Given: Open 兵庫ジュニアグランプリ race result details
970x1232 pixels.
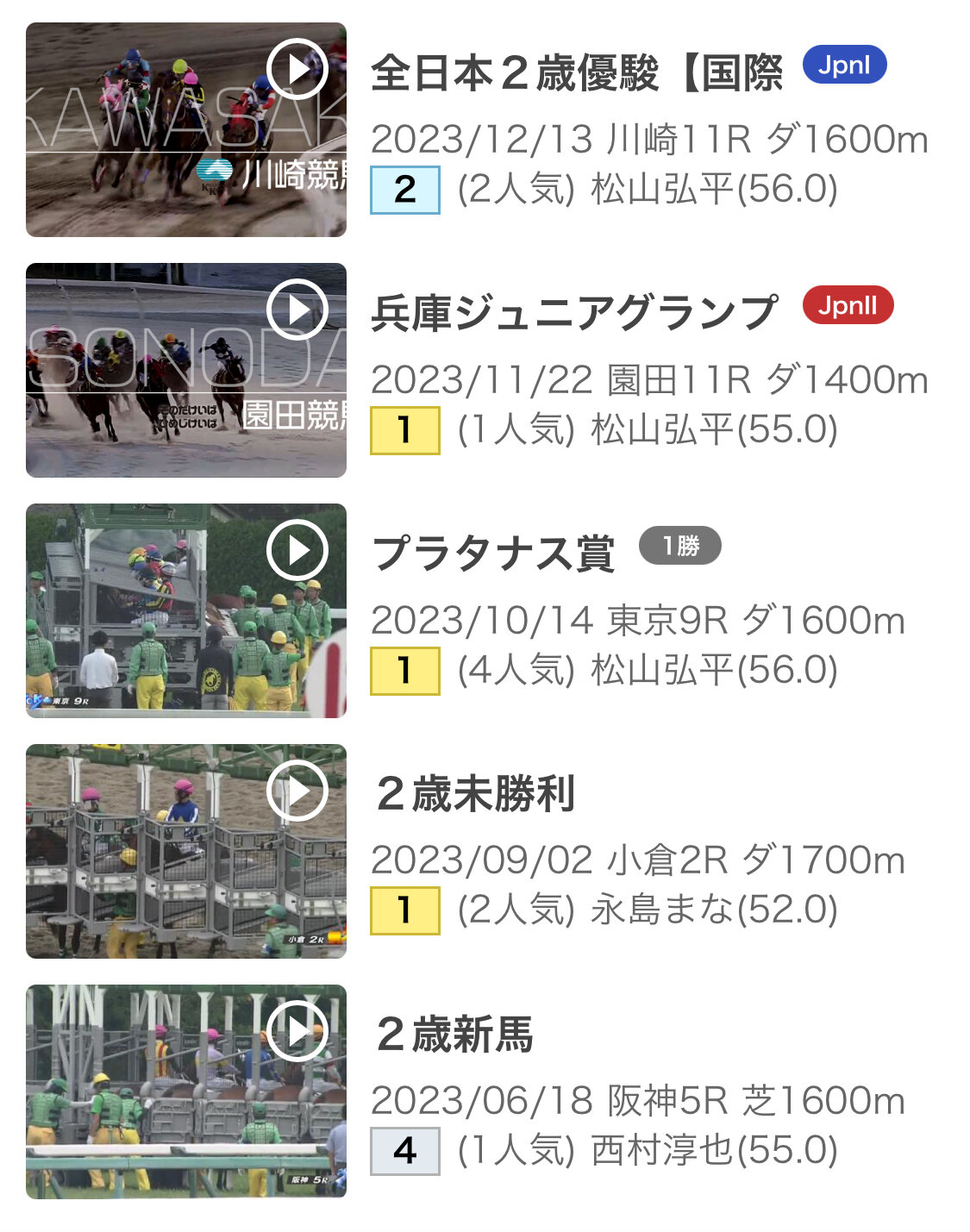Looking at the screenshot, I should click(x=574, y=313).
